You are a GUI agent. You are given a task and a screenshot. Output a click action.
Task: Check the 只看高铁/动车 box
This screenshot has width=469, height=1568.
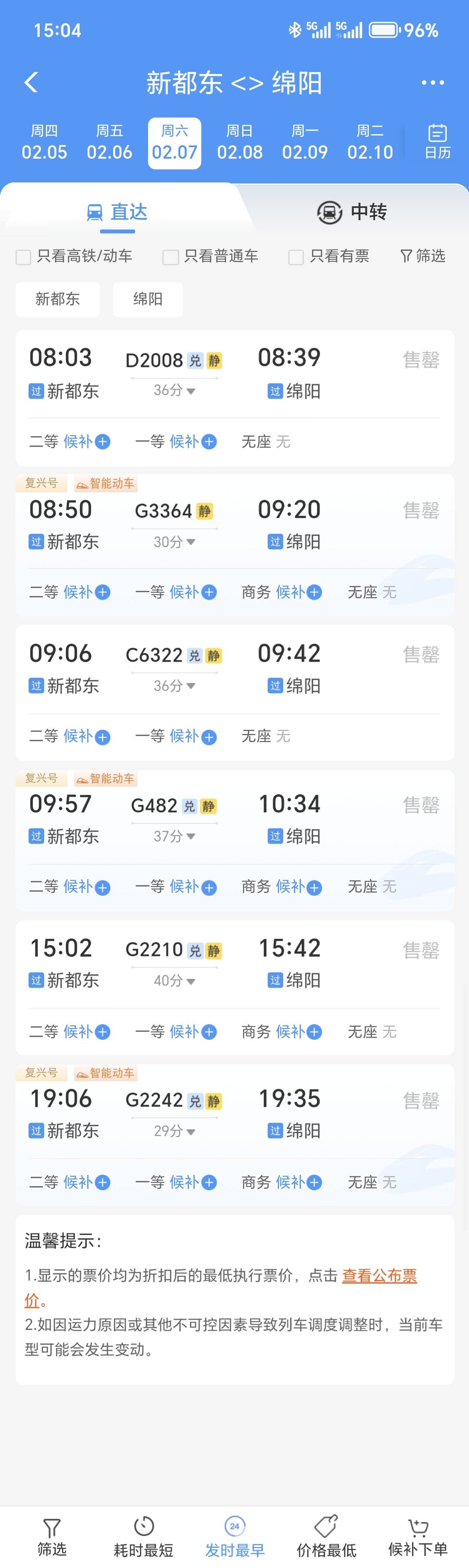24,257
